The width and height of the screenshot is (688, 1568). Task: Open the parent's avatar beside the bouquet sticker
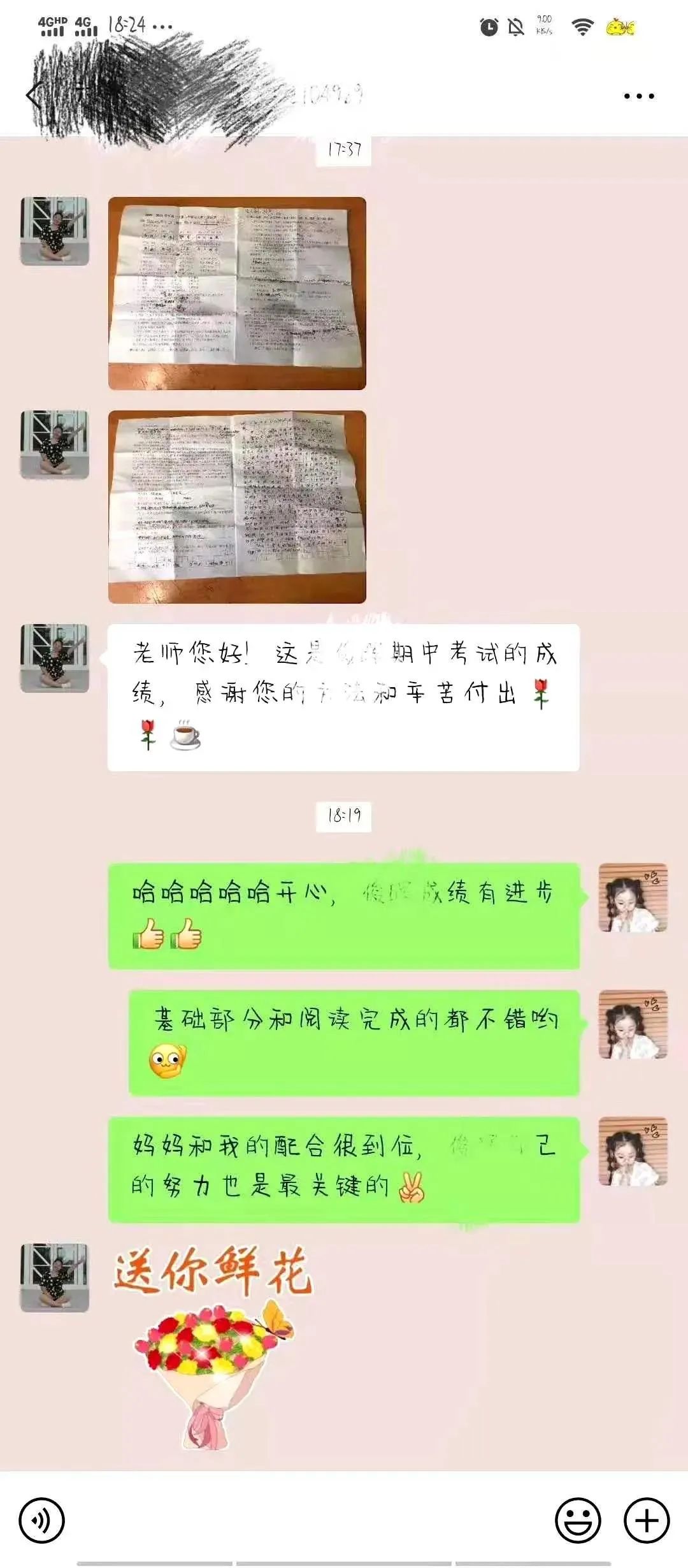[x=55, y=1277]
